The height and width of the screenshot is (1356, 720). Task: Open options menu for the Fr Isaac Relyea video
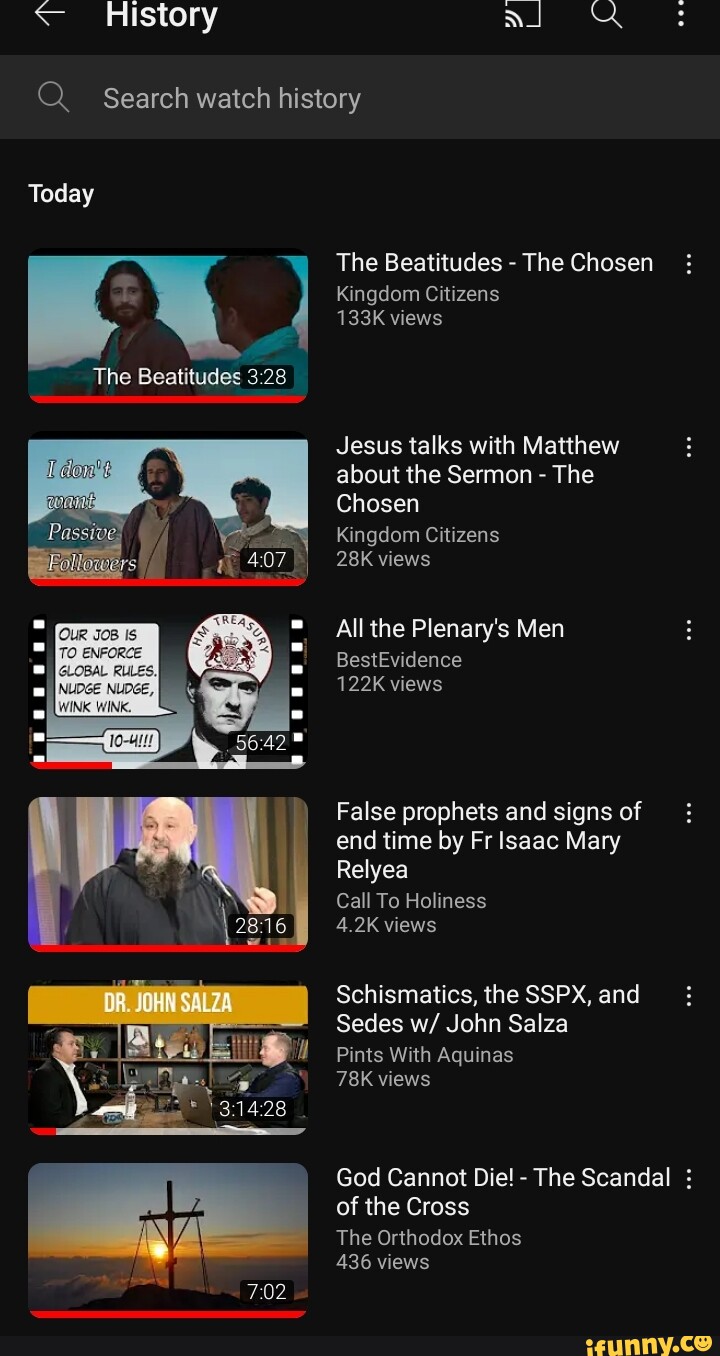click(689, 812)
